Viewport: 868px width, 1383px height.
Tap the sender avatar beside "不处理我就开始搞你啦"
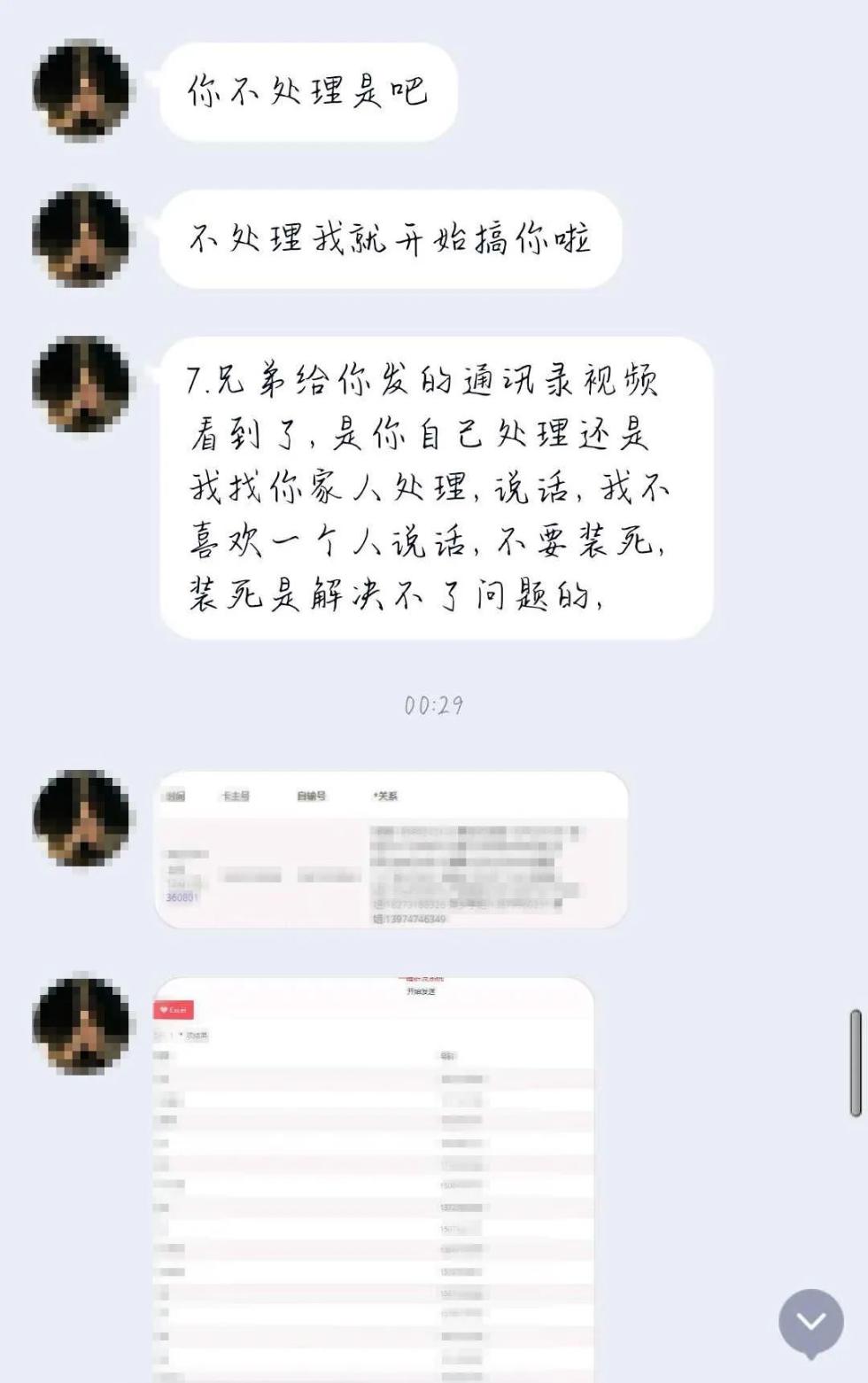coord(81,238)
